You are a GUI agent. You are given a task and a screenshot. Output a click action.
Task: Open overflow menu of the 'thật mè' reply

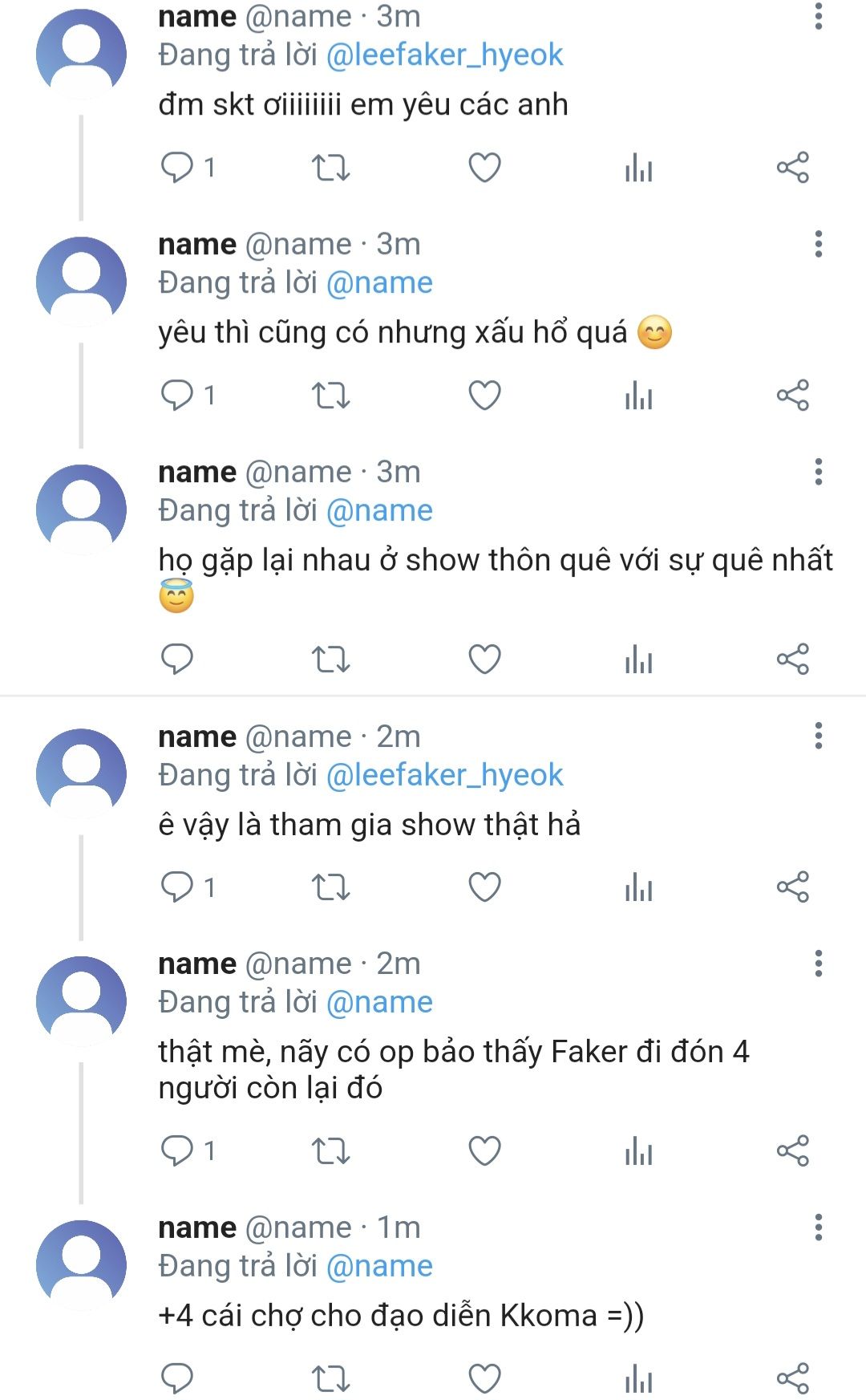(x=818, y=964)
